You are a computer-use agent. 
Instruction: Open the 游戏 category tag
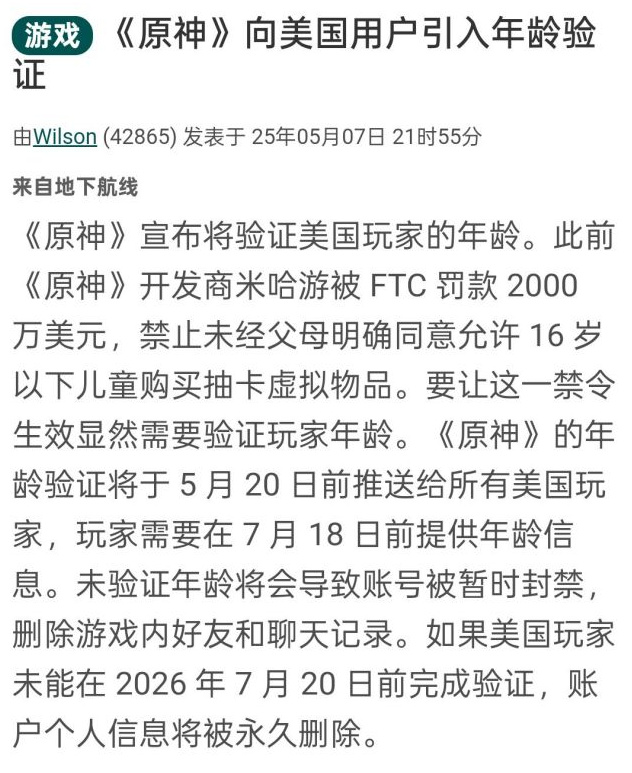[52, 37]
